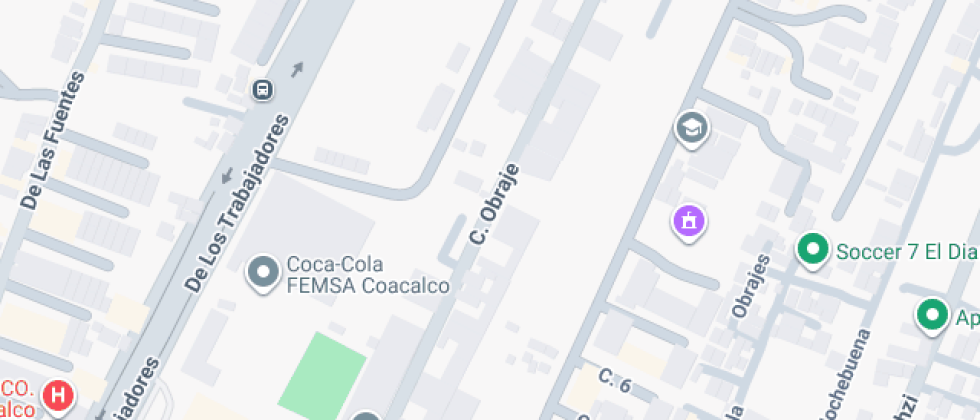
Task: Open the Coca-Cola FEMSA Coacalco place pin
Action: pyautogui.click(x=264, y=273)
